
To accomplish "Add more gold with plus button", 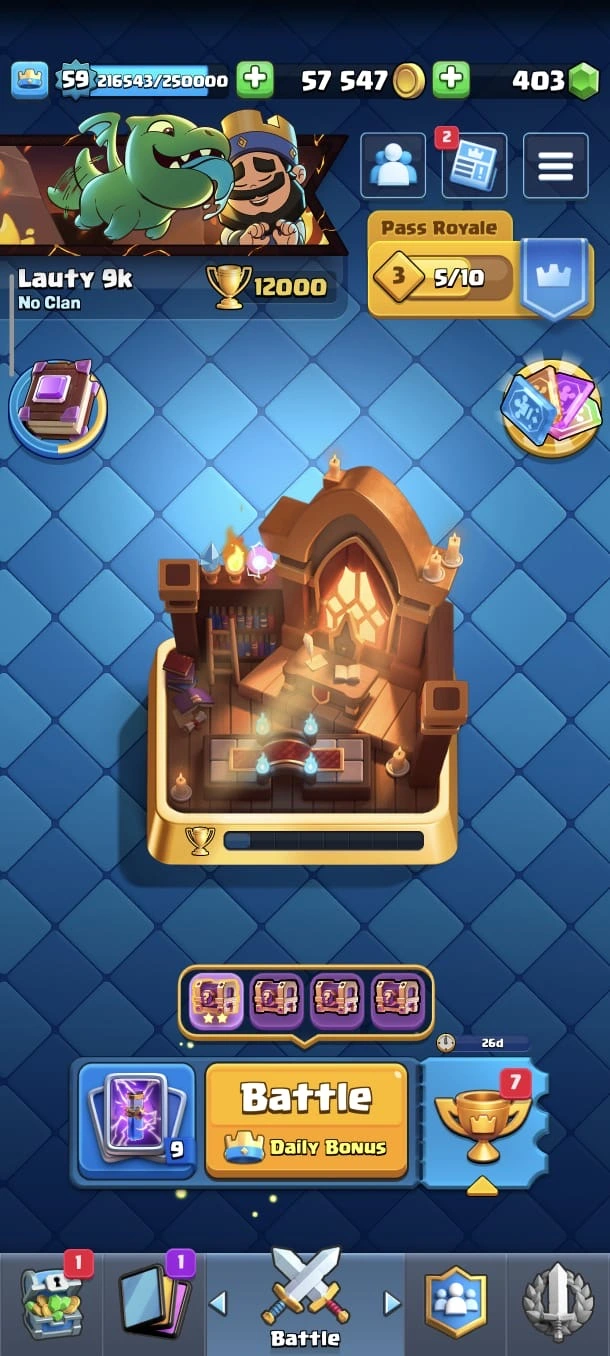I will pos(451,80).
